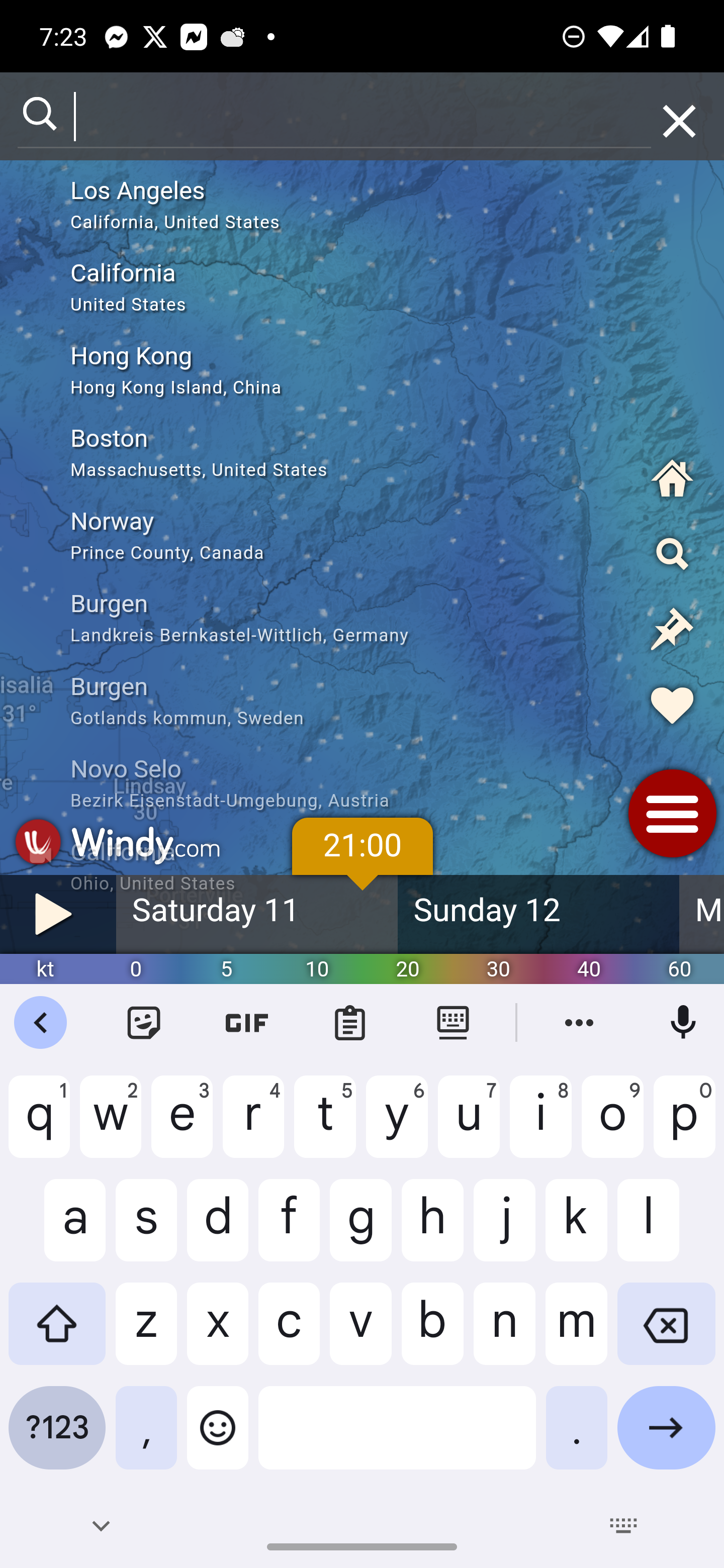
Task: Open Novo Selo, Austria result
Action: point(243,784)
